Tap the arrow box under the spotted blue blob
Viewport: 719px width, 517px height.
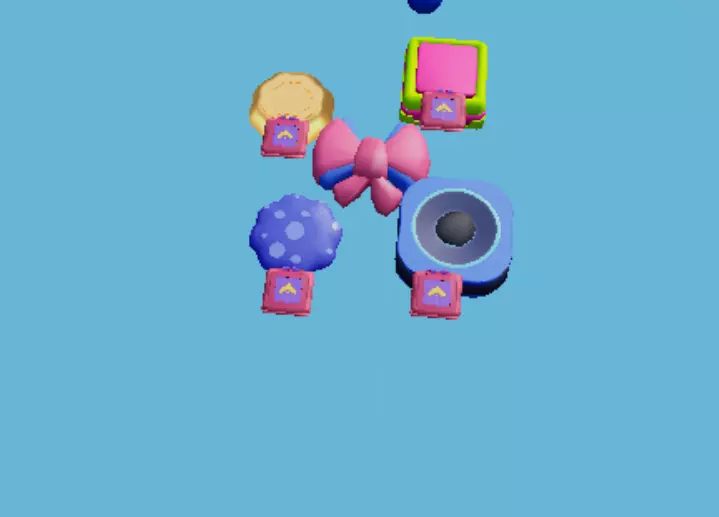pos(288,292)
